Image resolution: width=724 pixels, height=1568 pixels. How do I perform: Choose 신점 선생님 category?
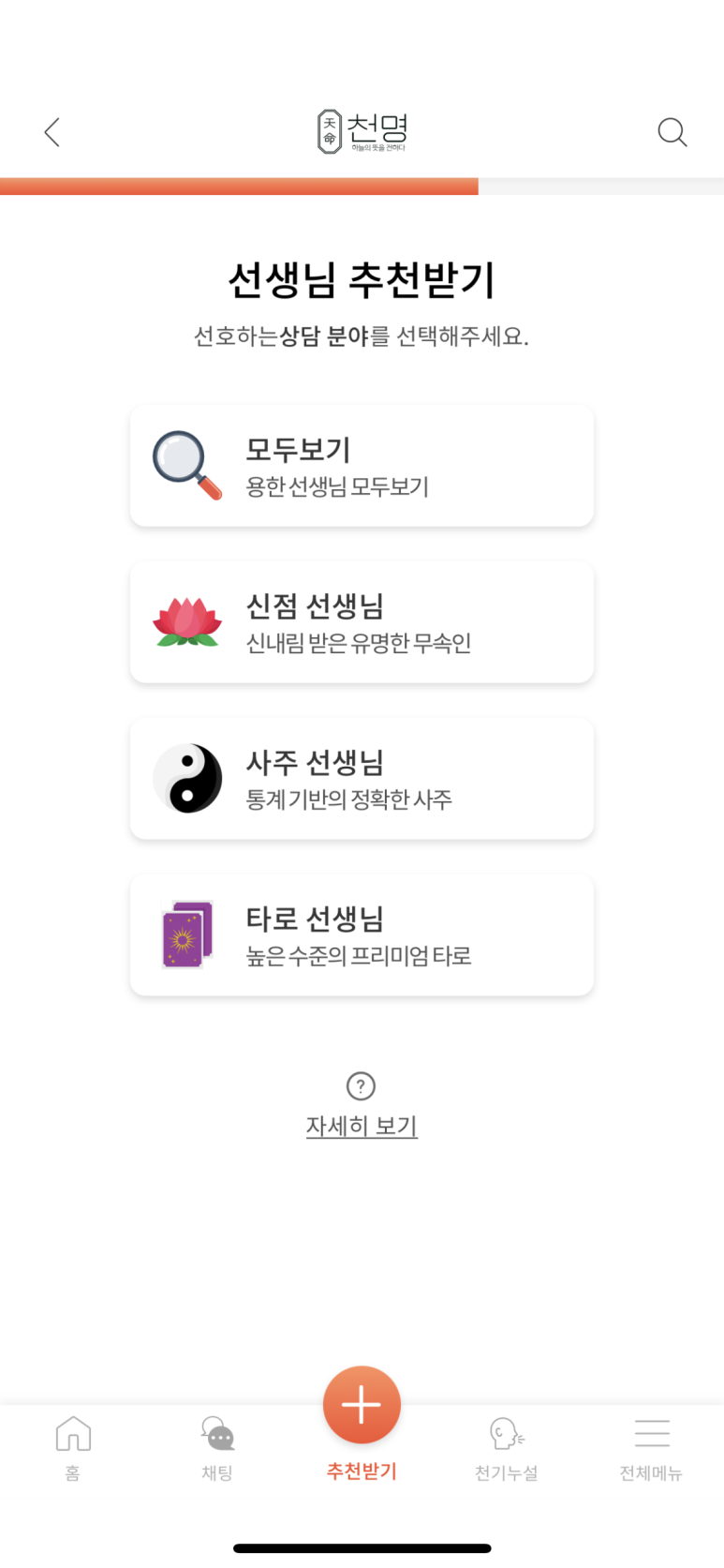(x=362, y=622)
